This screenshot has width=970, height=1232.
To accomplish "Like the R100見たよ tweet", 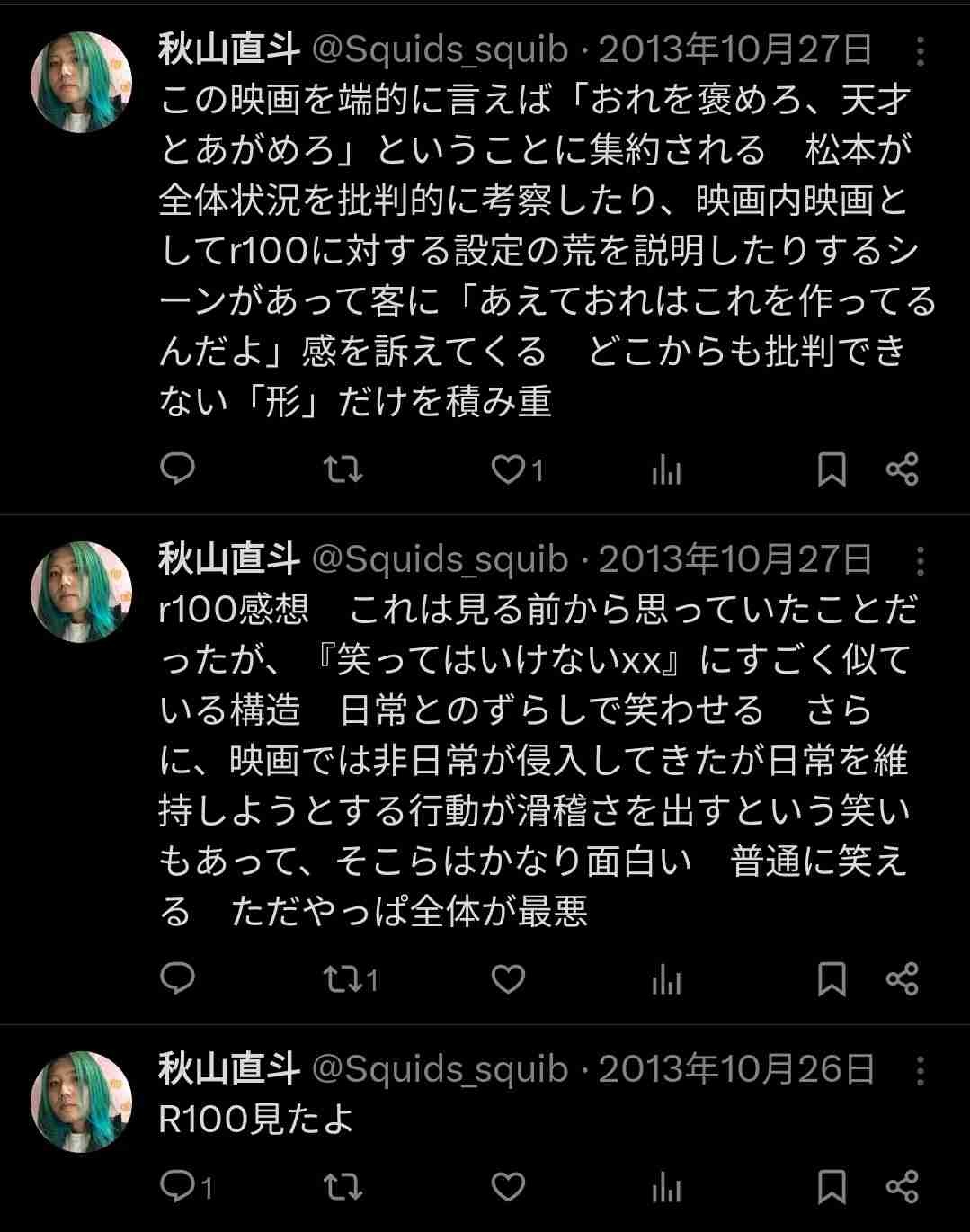I will (509, 1187).
